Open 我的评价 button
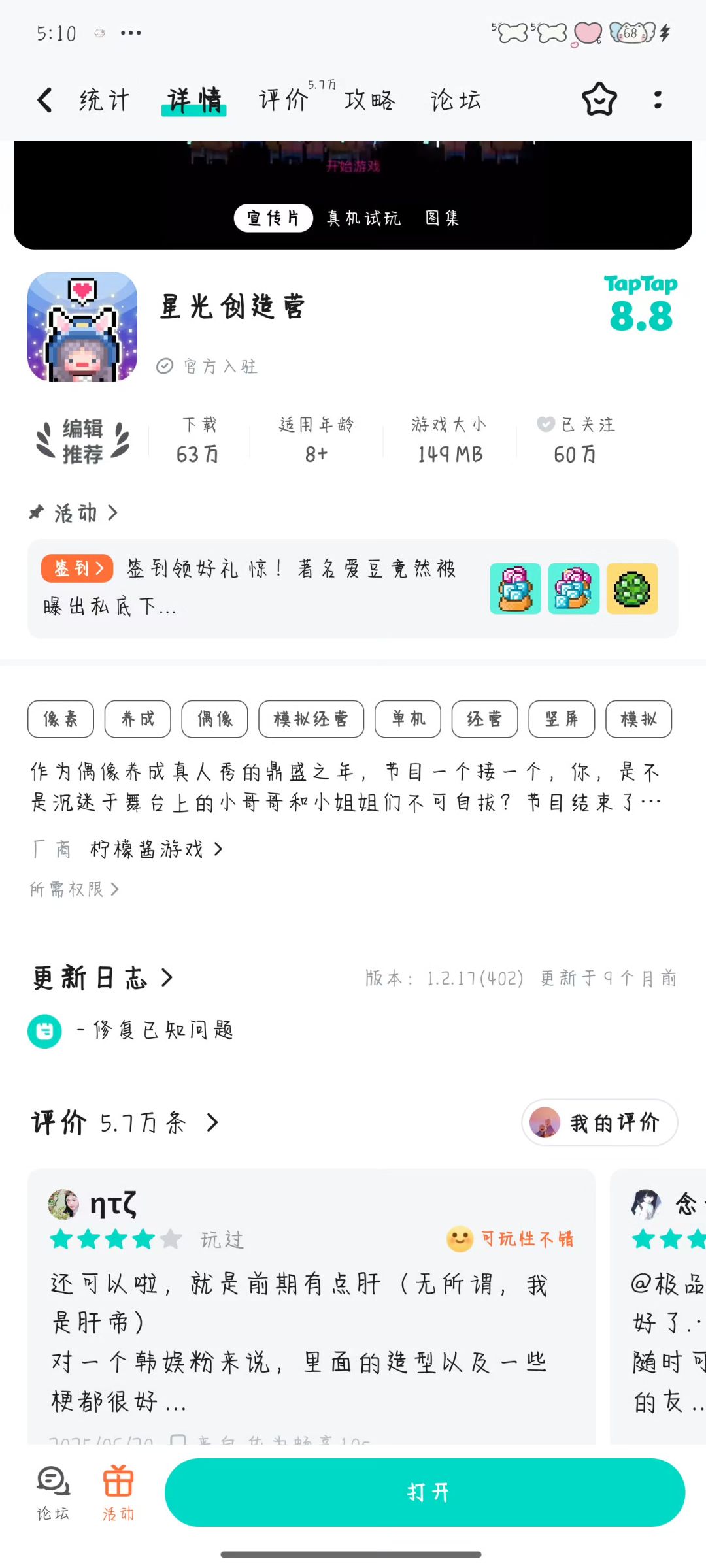The height and width of the screenshot is (1568, 706). pyautogui.click(x=599, y=1122)
